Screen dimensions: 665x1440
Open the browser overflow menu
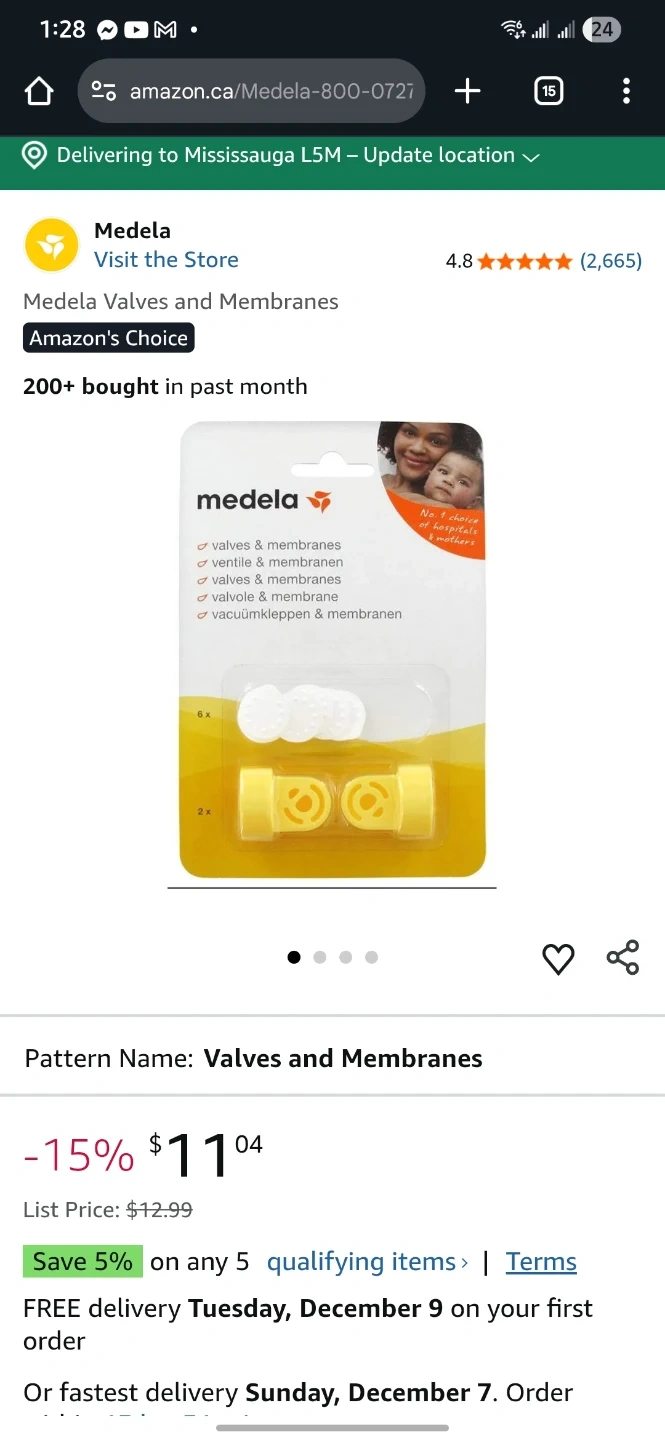click(x=626, y=92)
